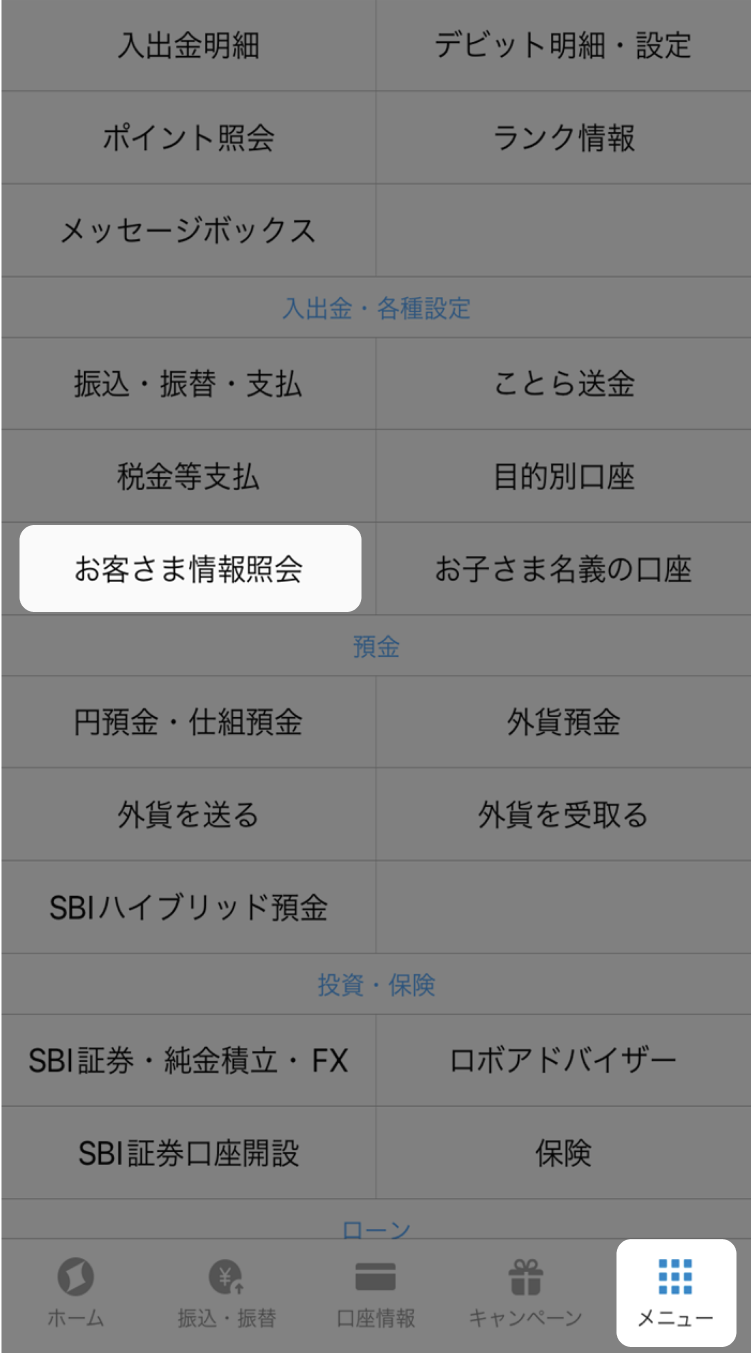Open ポイント照会
This screenshot has height=1353, width=751.
[x=188, y=137]
